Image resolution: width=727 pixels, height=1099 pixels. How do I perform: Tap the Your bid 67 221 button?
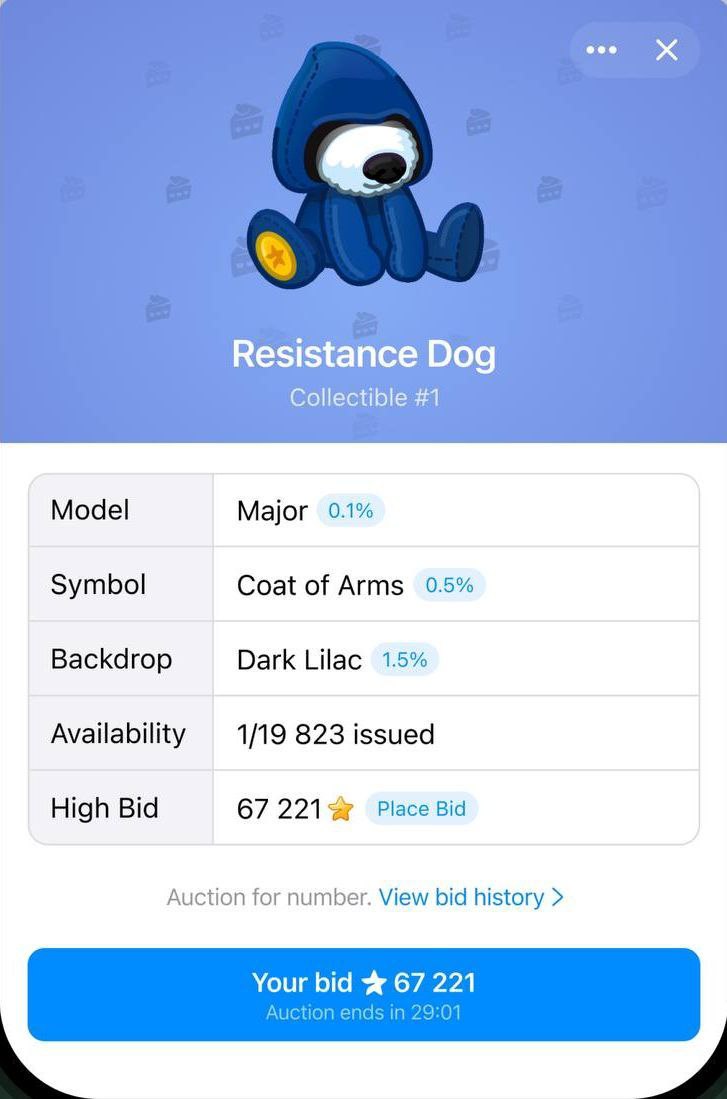363,995
